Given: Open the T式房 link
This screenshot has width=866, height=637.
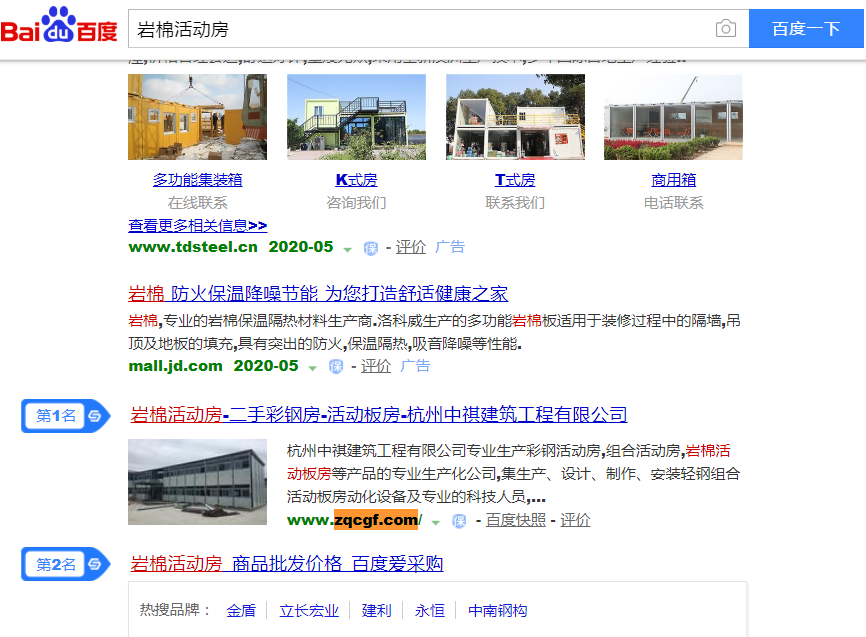Looking at the screenshot, I should point(515,180).
